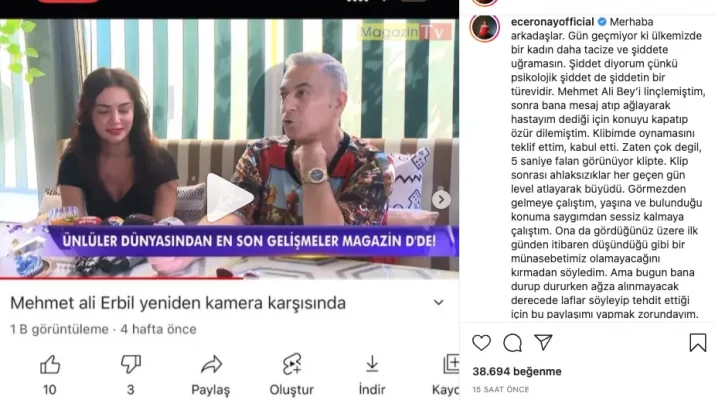The image size is (715, 400).
Task: Save the post with the bookmark icon
Action: tap(698, 342)
